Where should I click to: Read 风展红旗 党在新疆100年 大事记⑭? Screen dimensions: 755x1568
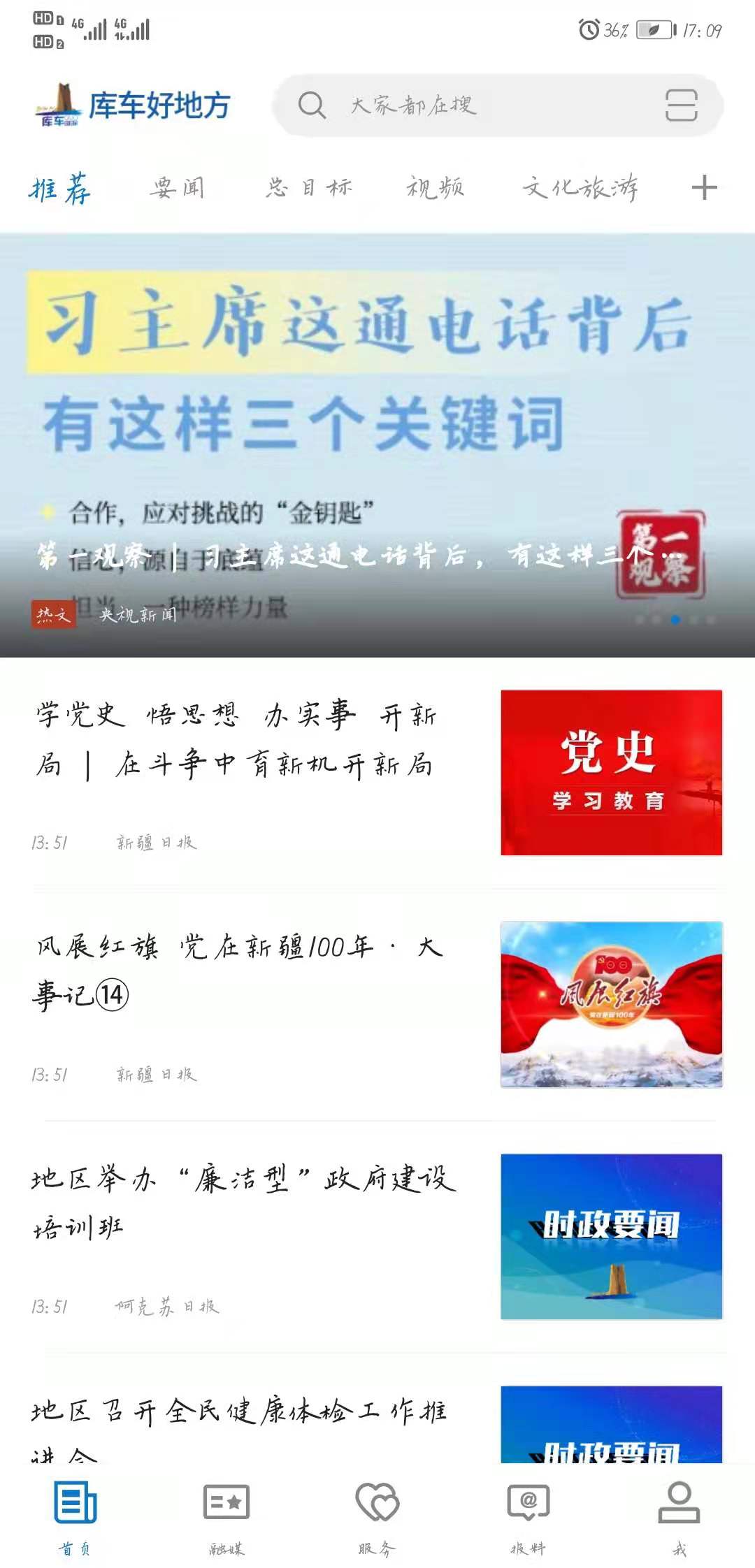coord(238,971)
